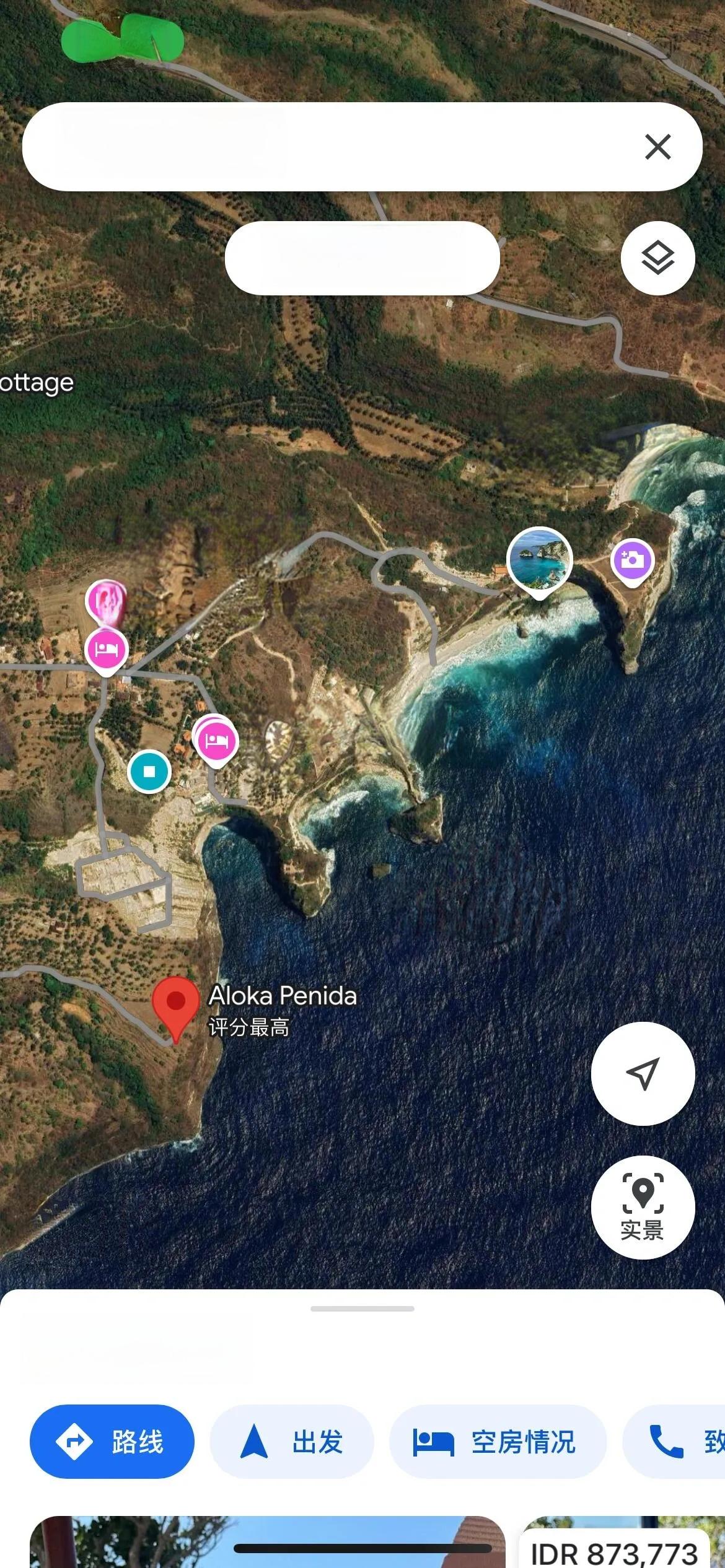The height and width of the screenshot is (1568, 725).
Task: Center map on my current location
Action: (x=643, y=1074)
